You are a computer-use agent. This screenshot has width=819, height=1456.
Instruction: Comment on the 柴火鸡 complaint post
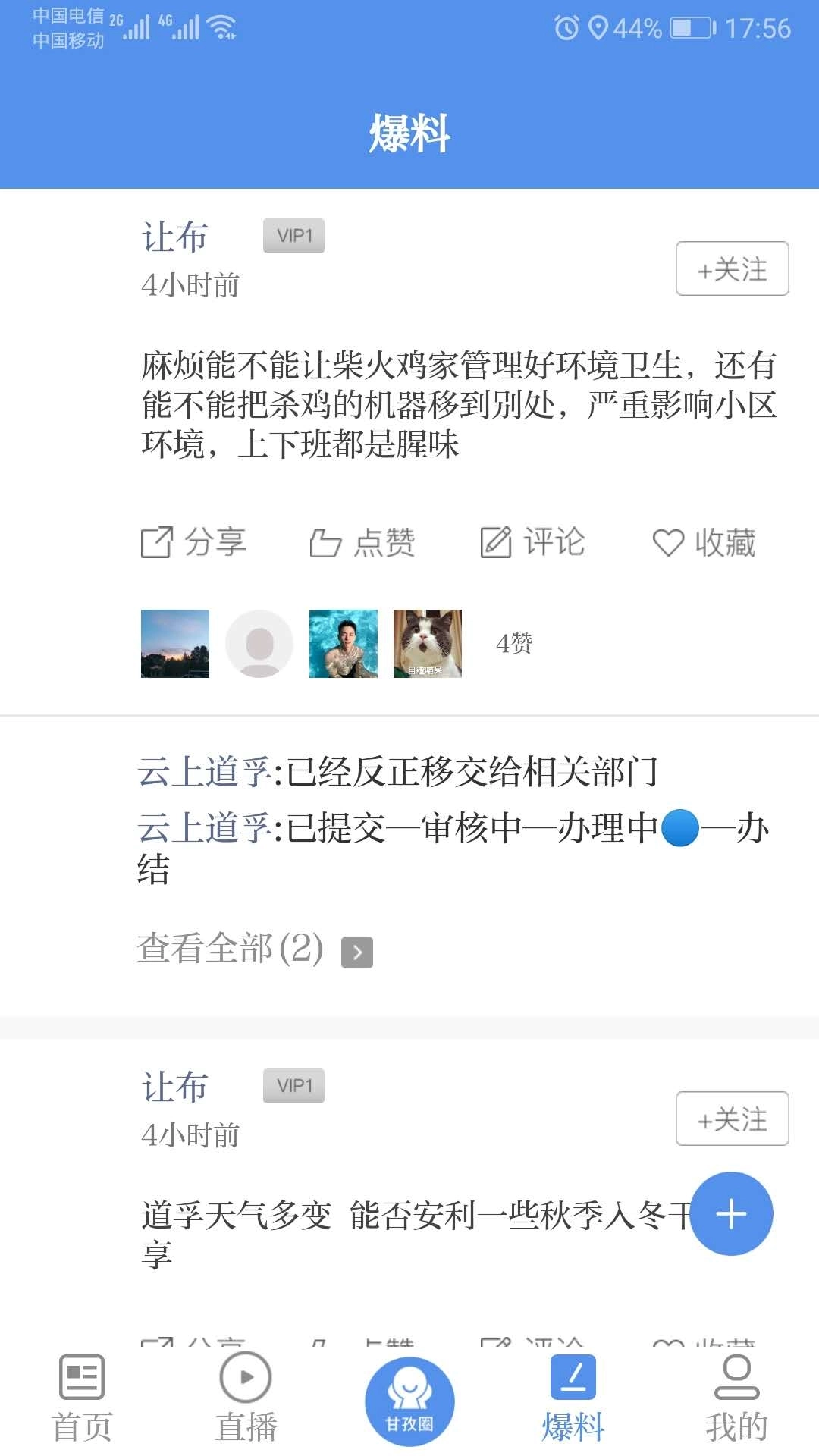coord(532,542)
